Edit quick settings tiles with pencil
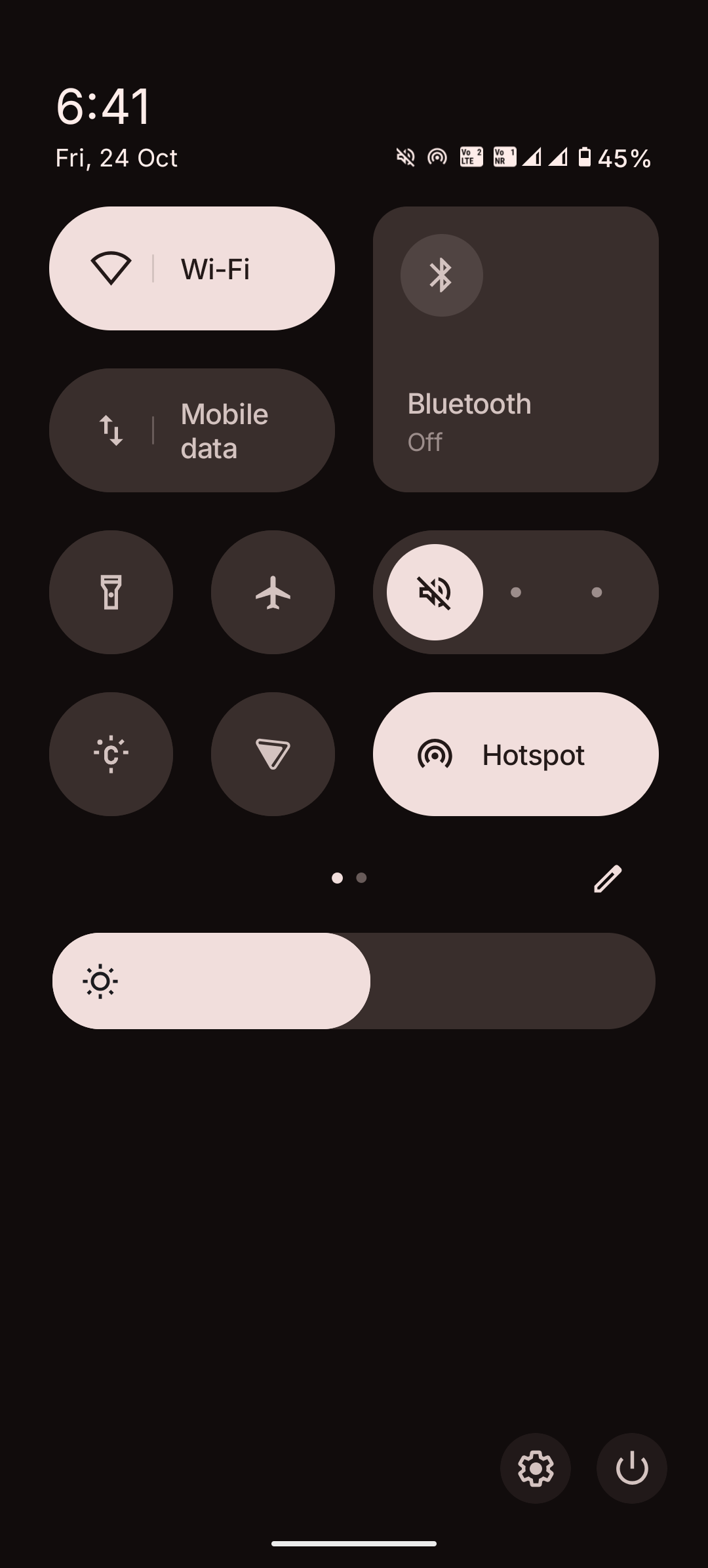 608,878
